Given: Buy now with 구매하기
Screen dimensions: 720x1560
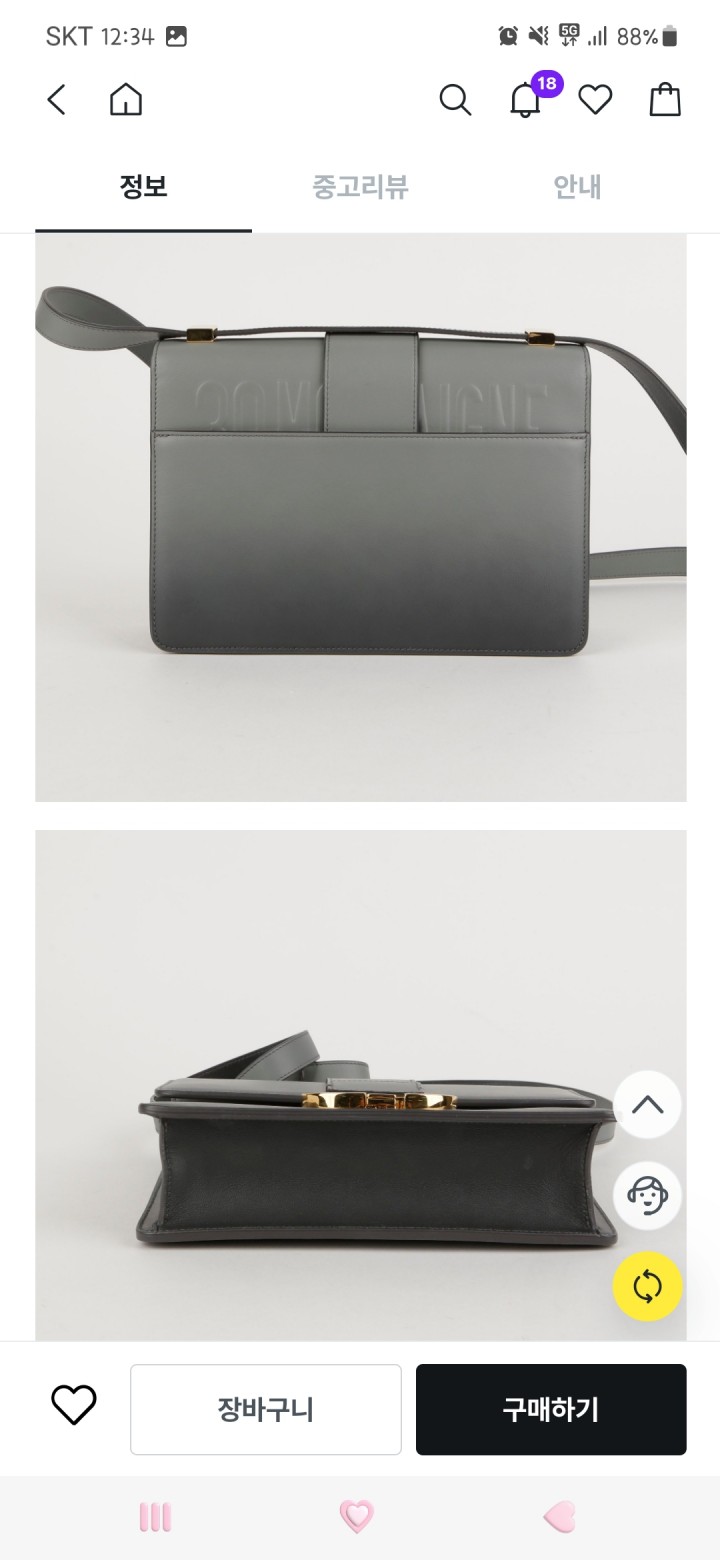Looking at the screenshot, I should click(x=551, y=1409).
